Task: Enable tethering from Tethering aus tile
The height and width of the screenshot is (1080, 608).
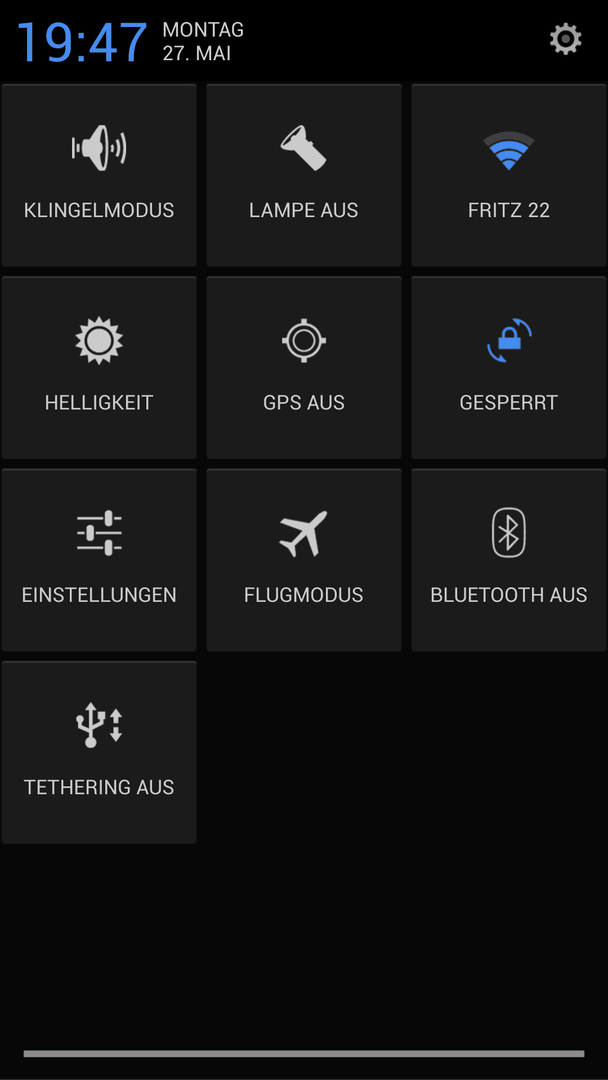Action: click(x=99, y=752)
